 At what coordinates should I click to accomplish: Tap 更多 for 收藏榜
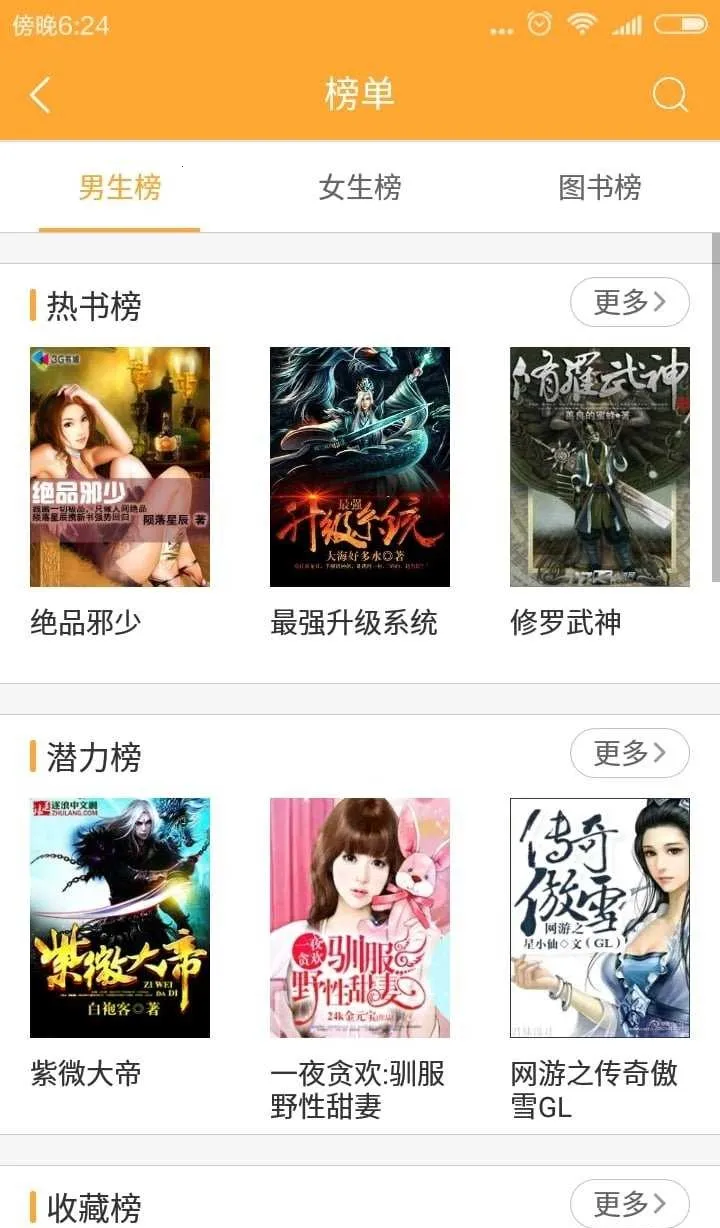[x=629, y=1203]
